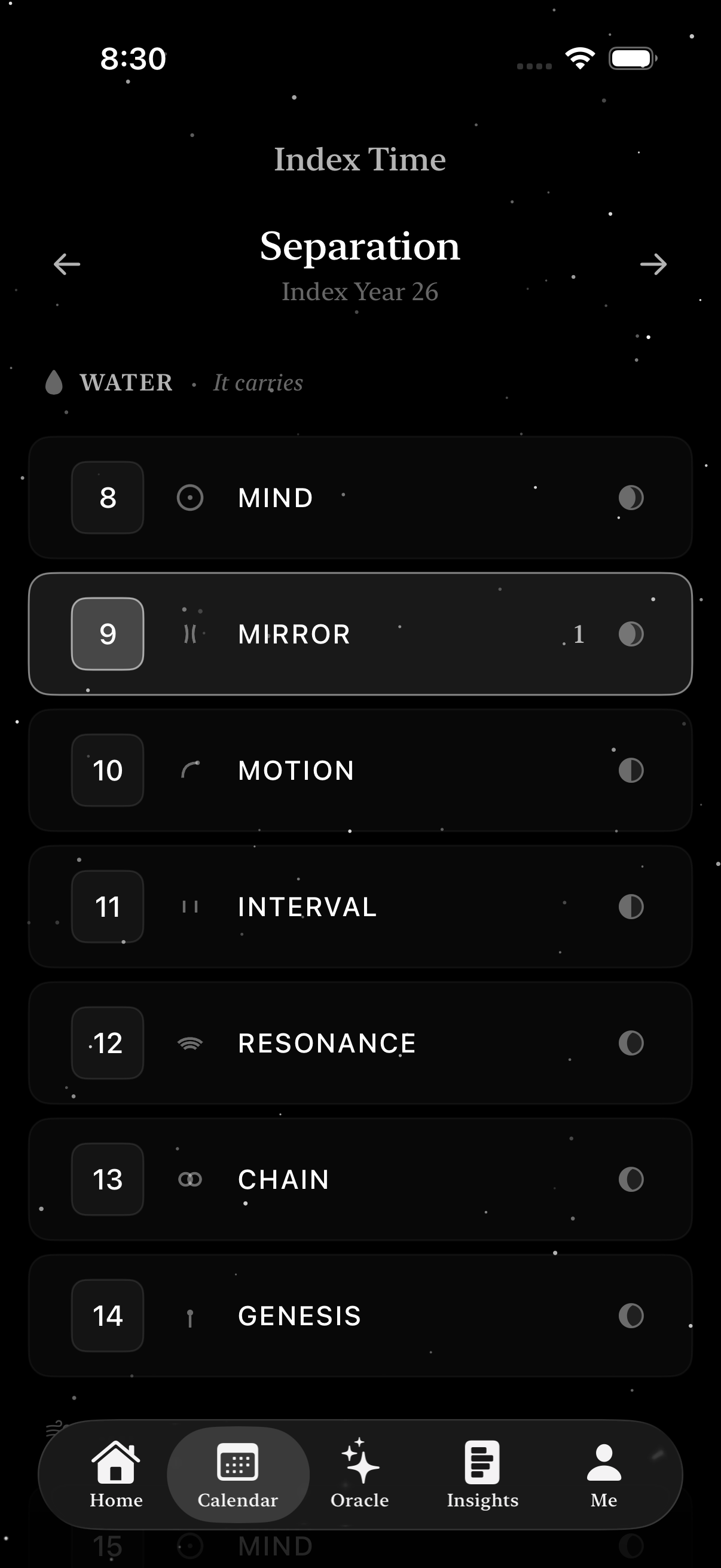Viewport: 721px width, 1568px height.
Task: Select the wave icon on the RESONANCE row
Action: tap(190, 1042)
